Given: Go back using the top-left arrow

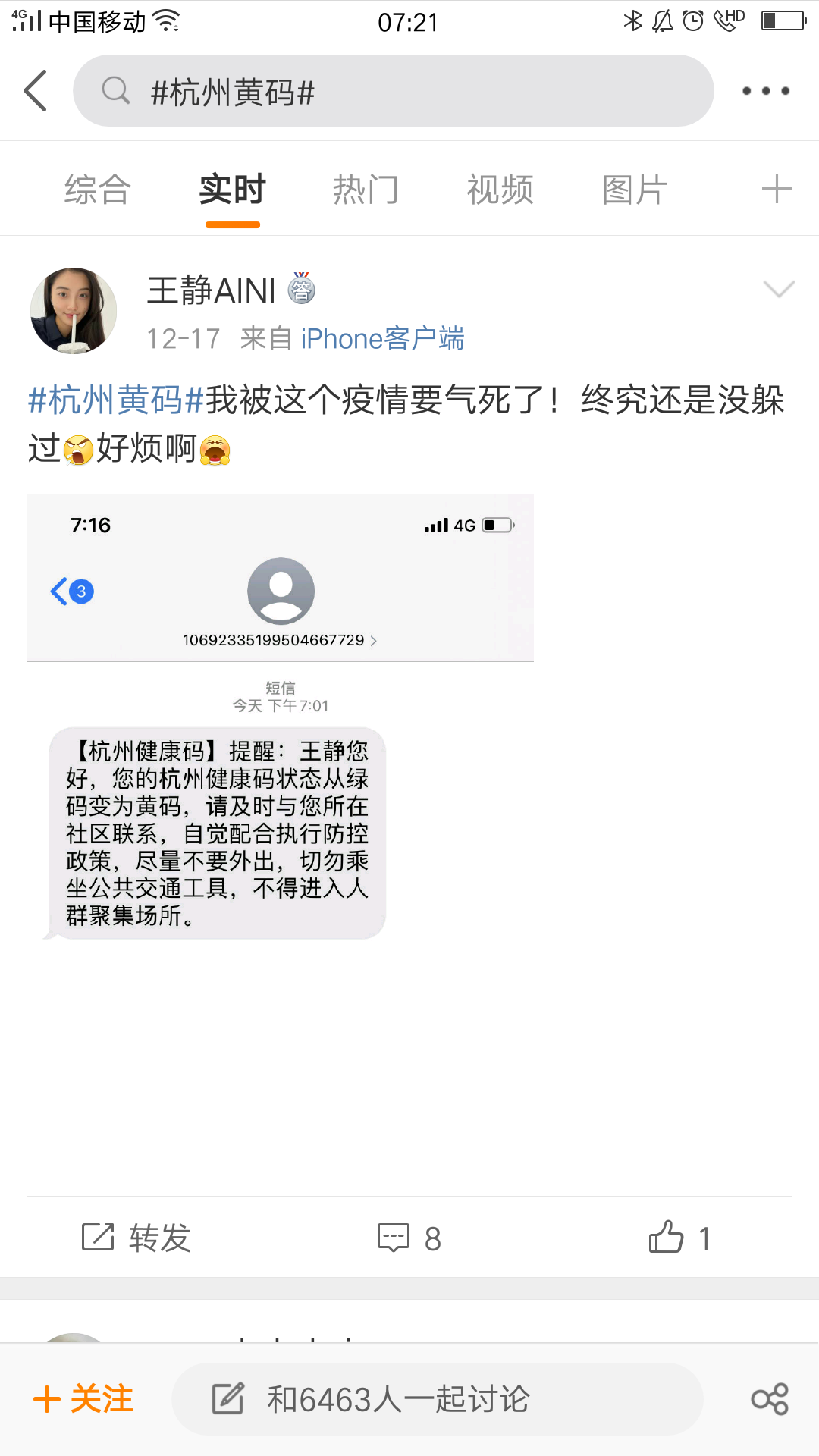Looking at the screenshot, I should point(36,91).
